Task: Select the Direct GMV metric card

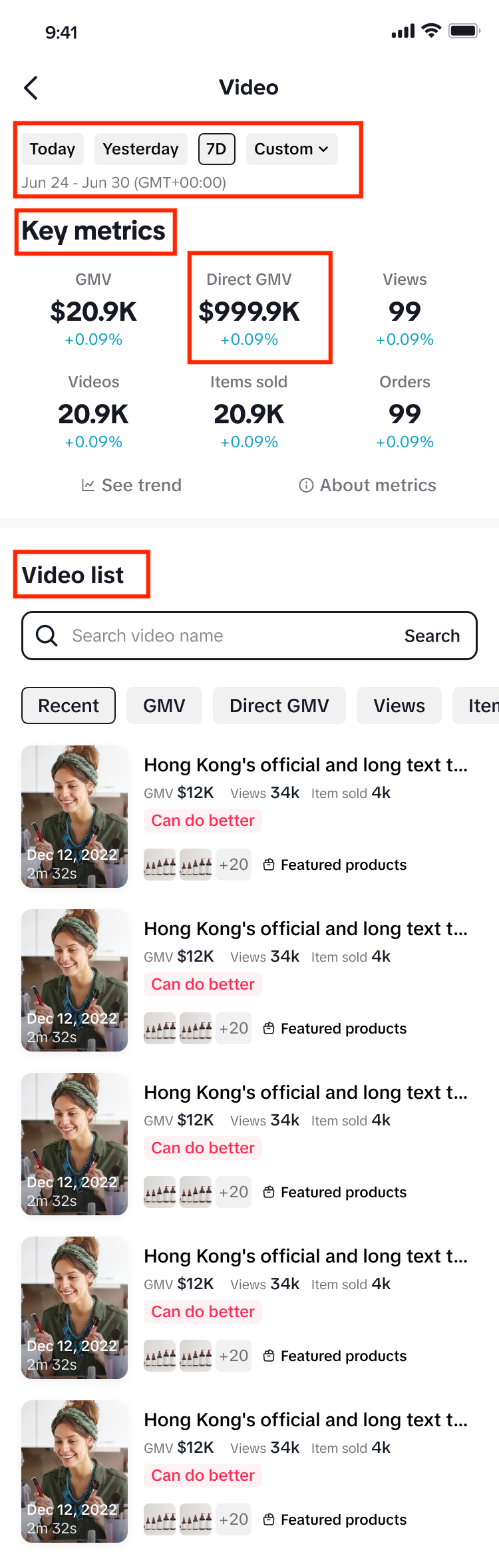Action: [249, 308]
